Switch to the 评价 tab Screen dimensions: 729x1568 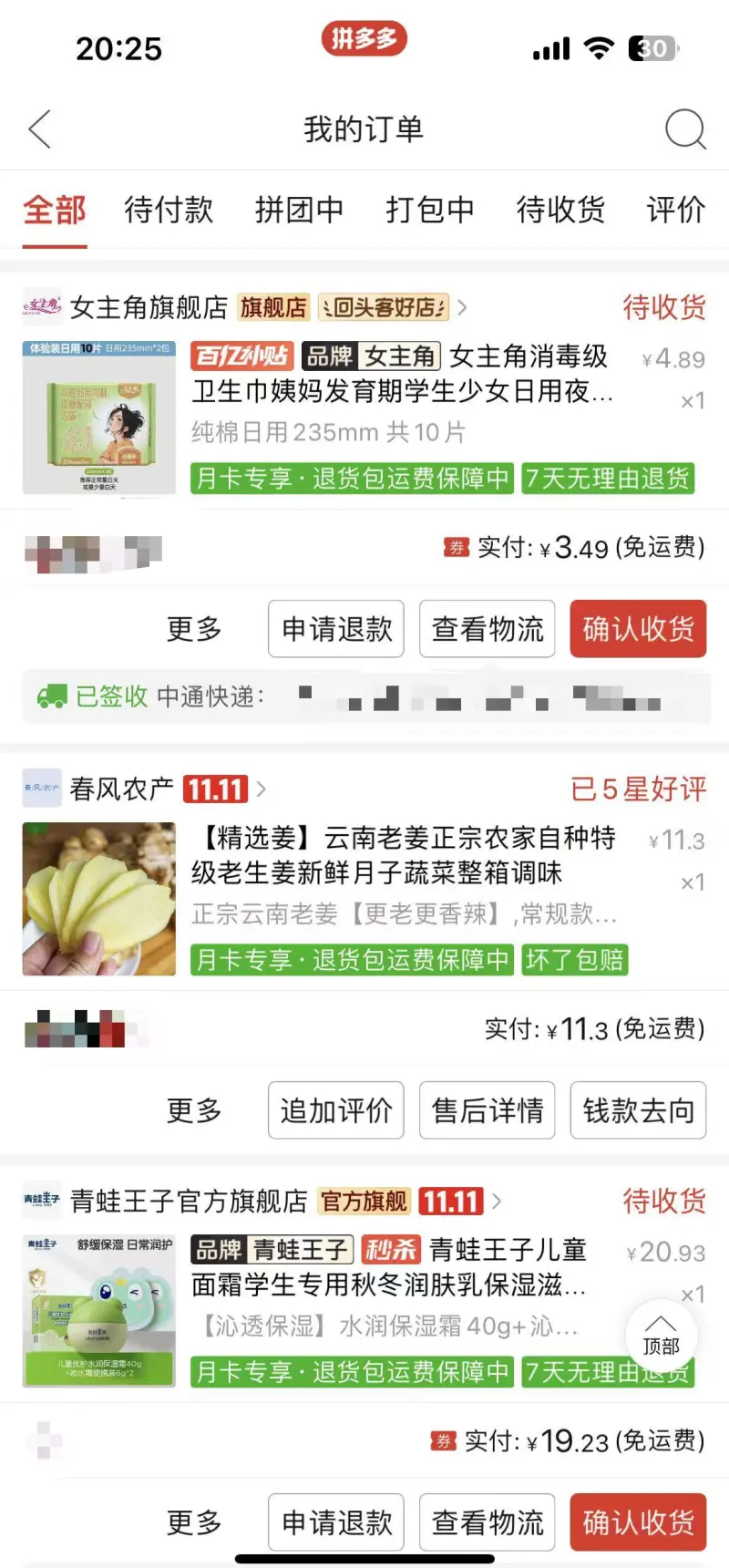pyautogui.click(x=675, y=210)
